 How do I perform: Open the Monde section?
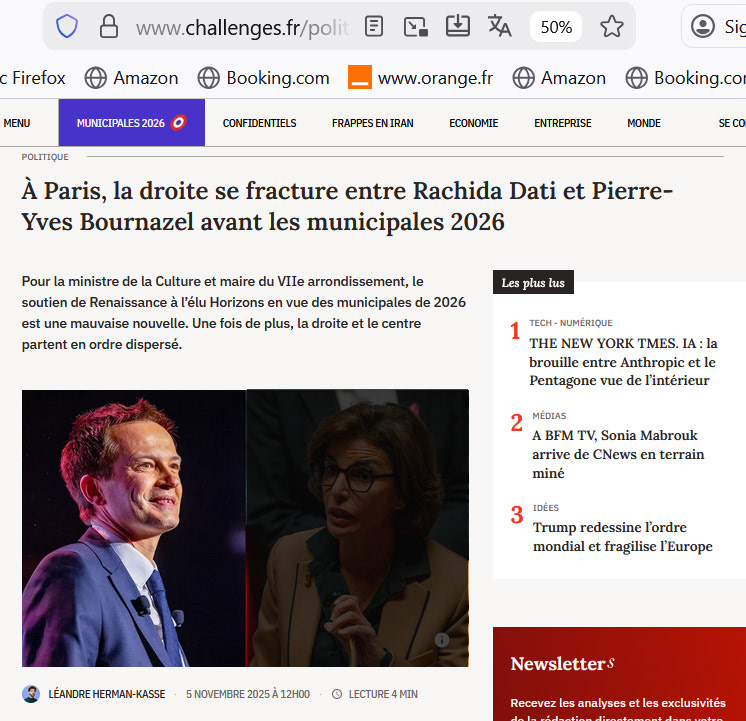tap(644, 123)
